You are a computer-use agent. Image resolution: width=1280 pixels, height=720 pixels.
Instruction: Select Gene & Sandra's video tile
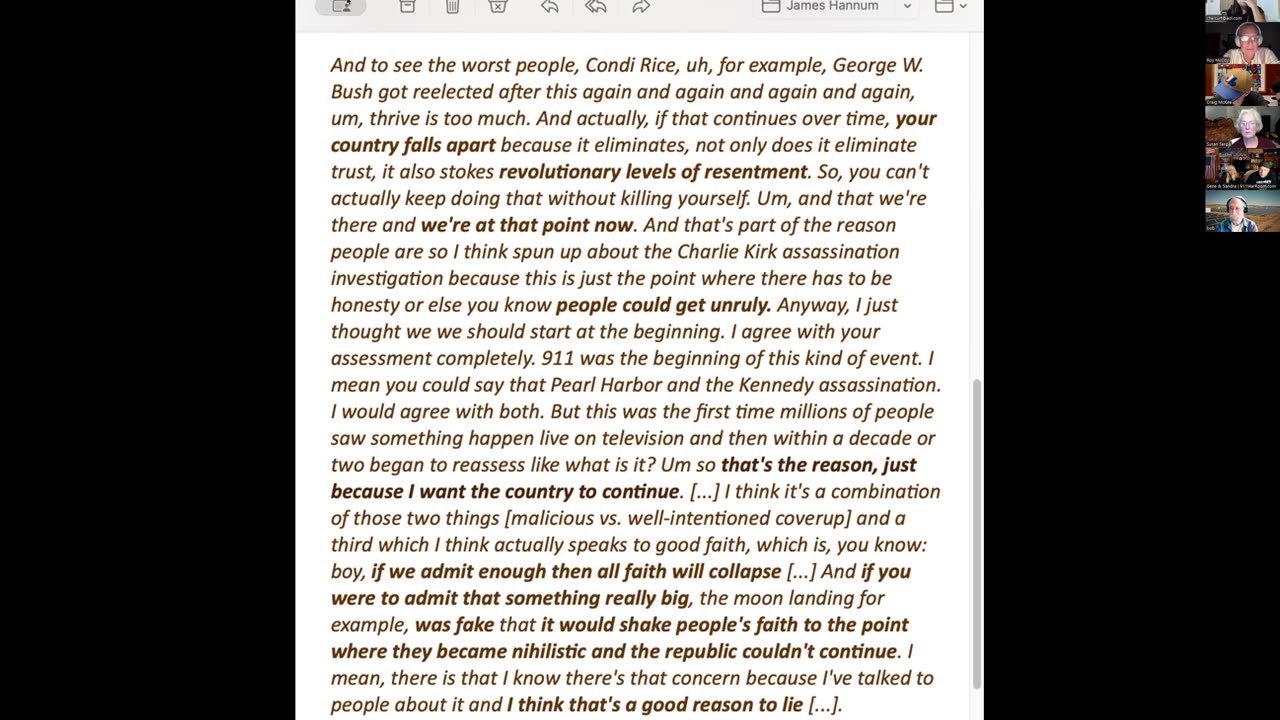1241,169
